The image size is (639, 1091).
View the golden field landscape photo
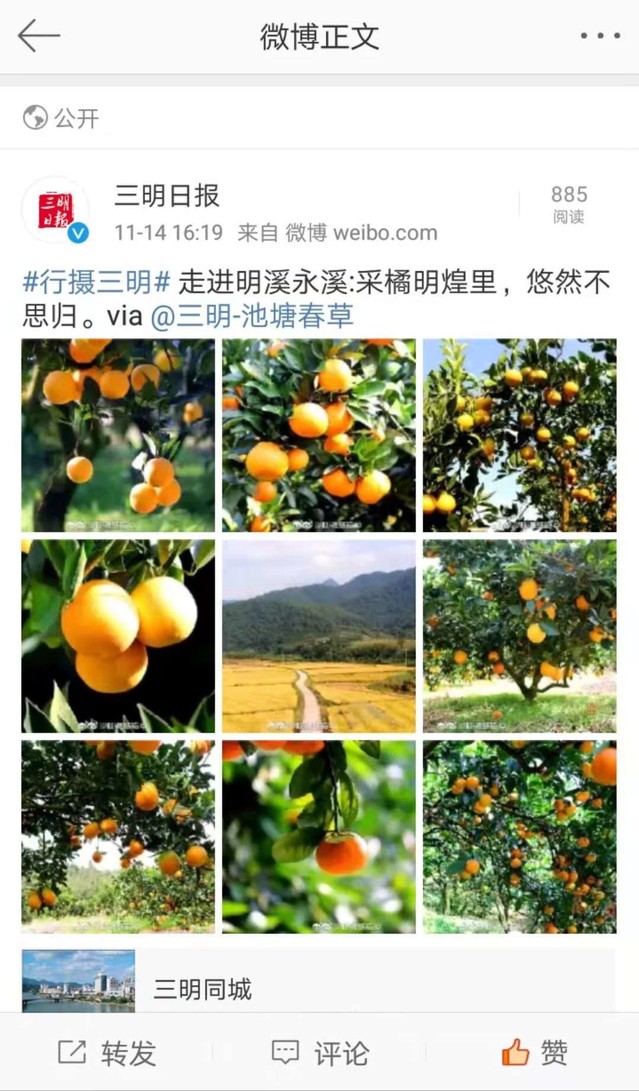pos(319,636)
